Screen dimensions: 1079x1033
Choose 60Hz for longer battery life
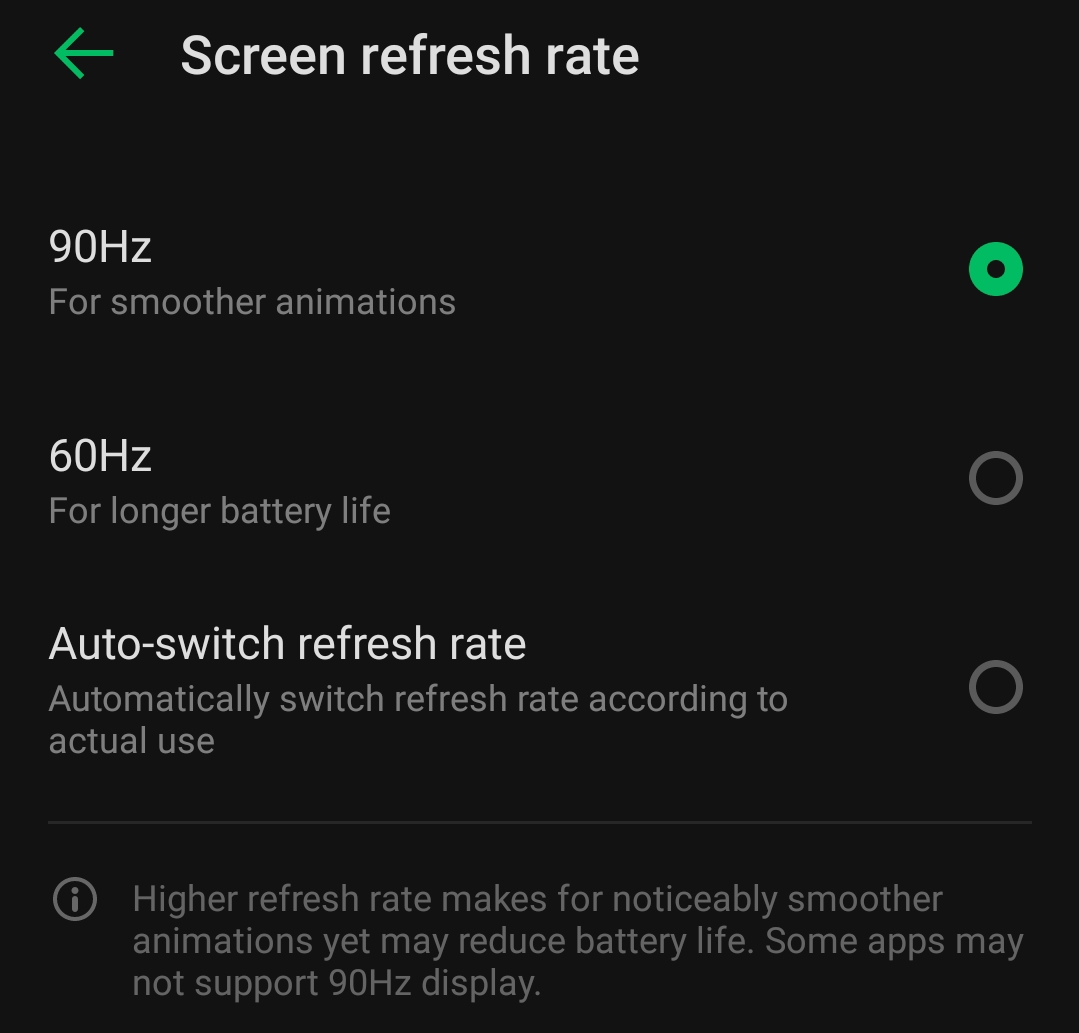pos(995,478)
